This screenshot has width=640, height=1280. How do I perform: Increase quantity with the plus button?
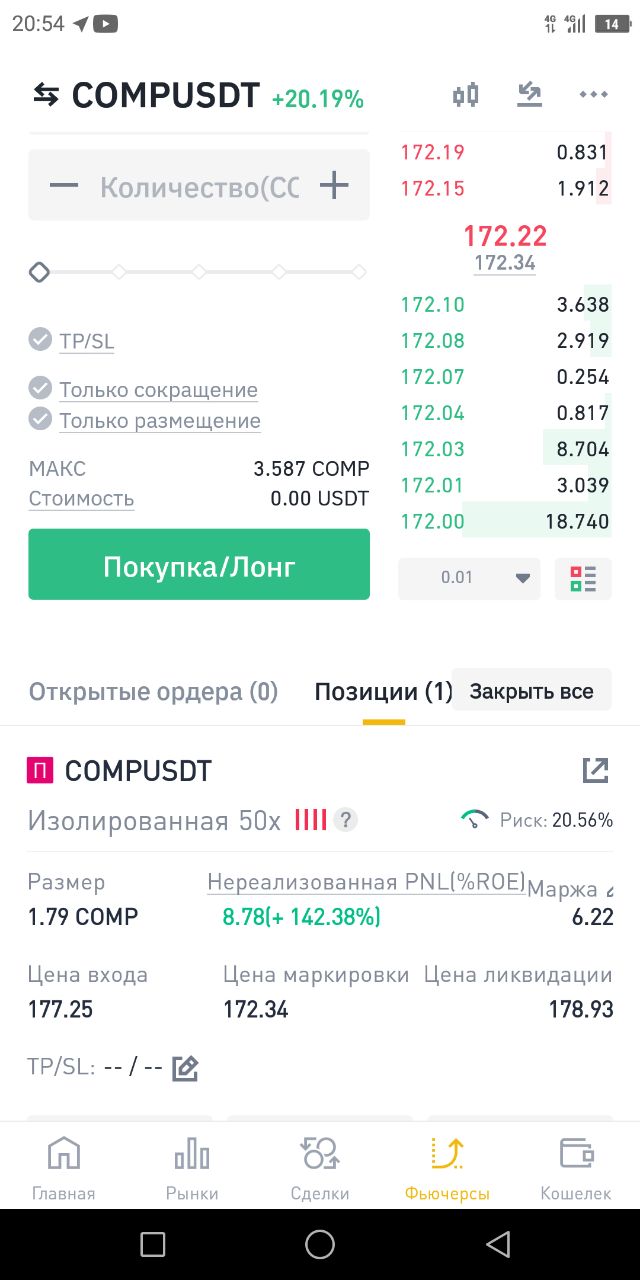(334, 185)
